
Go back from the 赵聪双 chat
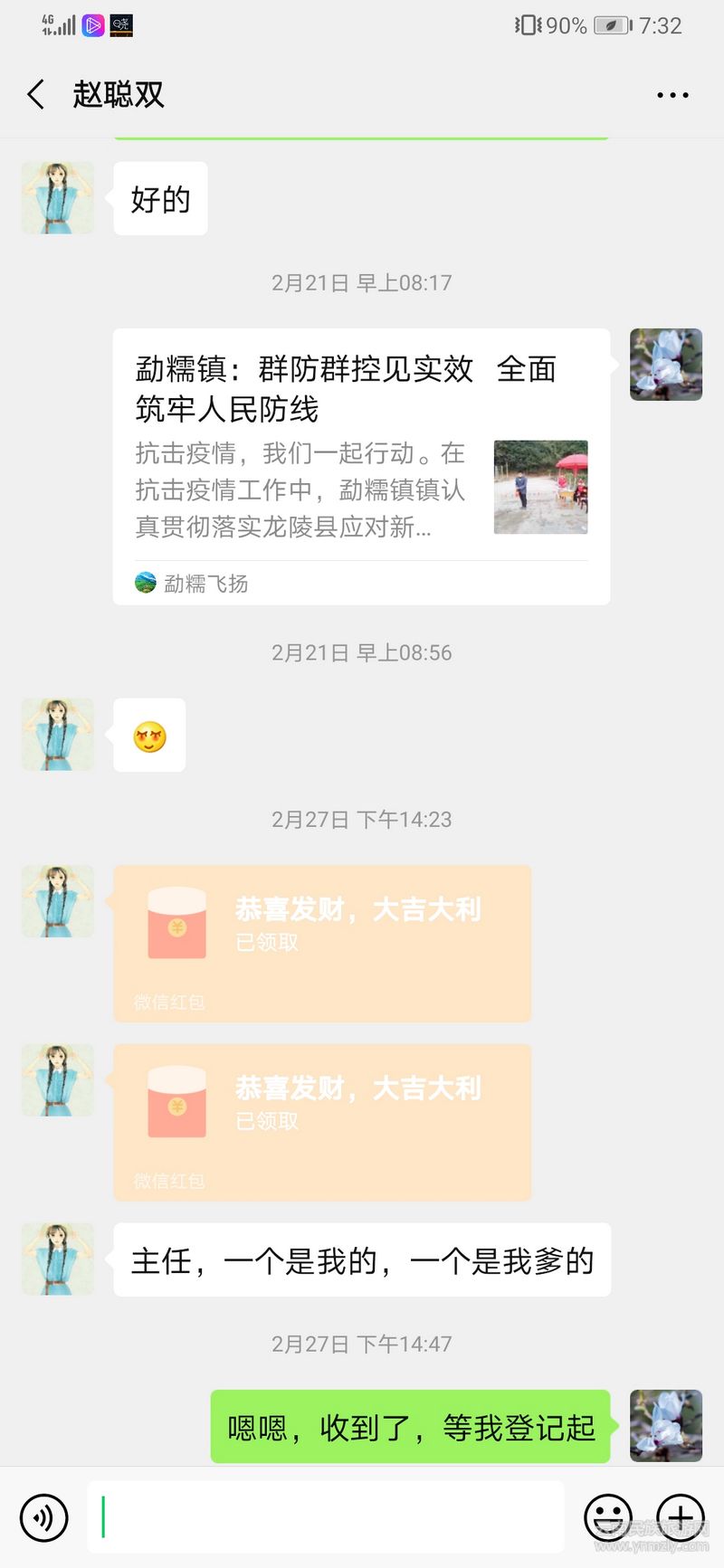point(36,94)
